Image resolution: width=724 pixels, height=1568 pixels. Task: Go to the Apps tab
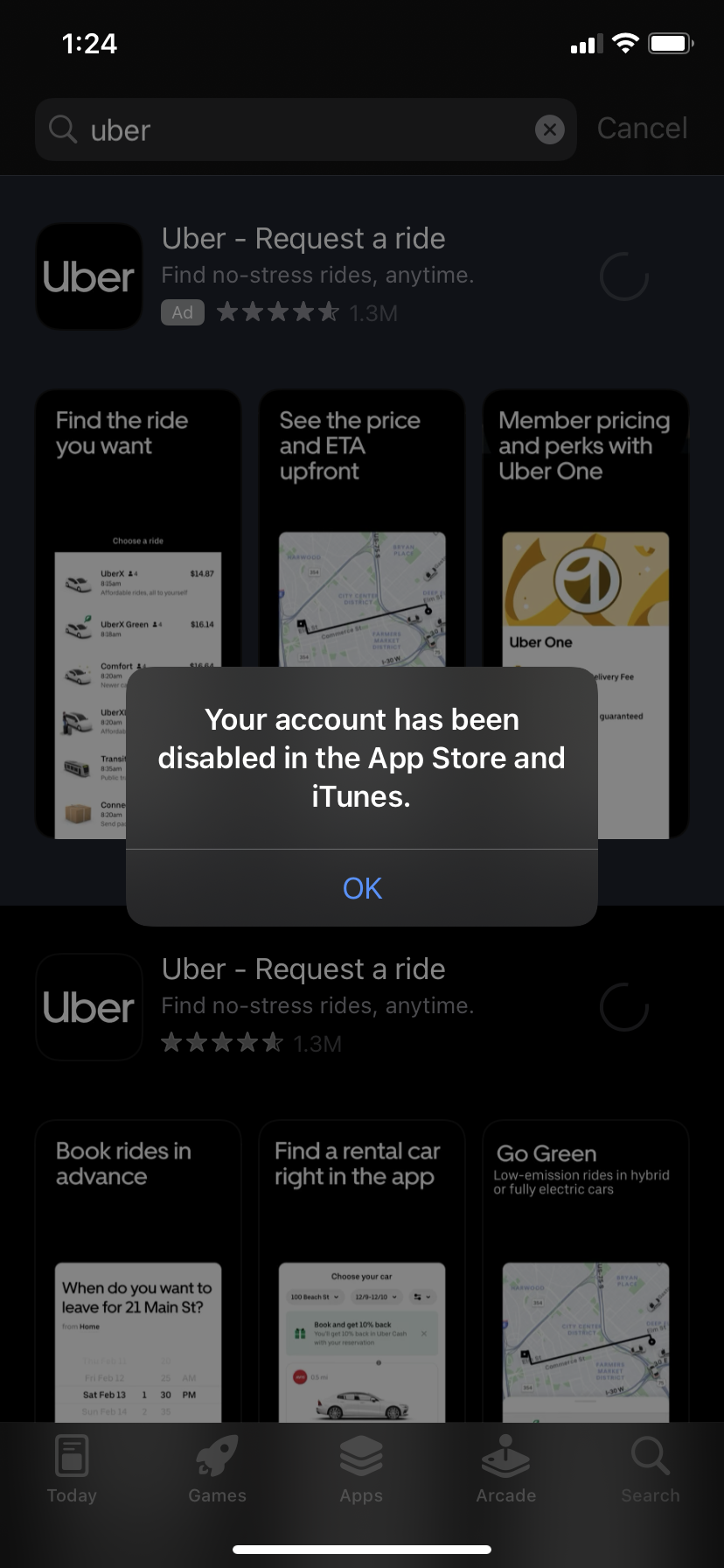pyautogui.click(x=361, y=1470)
